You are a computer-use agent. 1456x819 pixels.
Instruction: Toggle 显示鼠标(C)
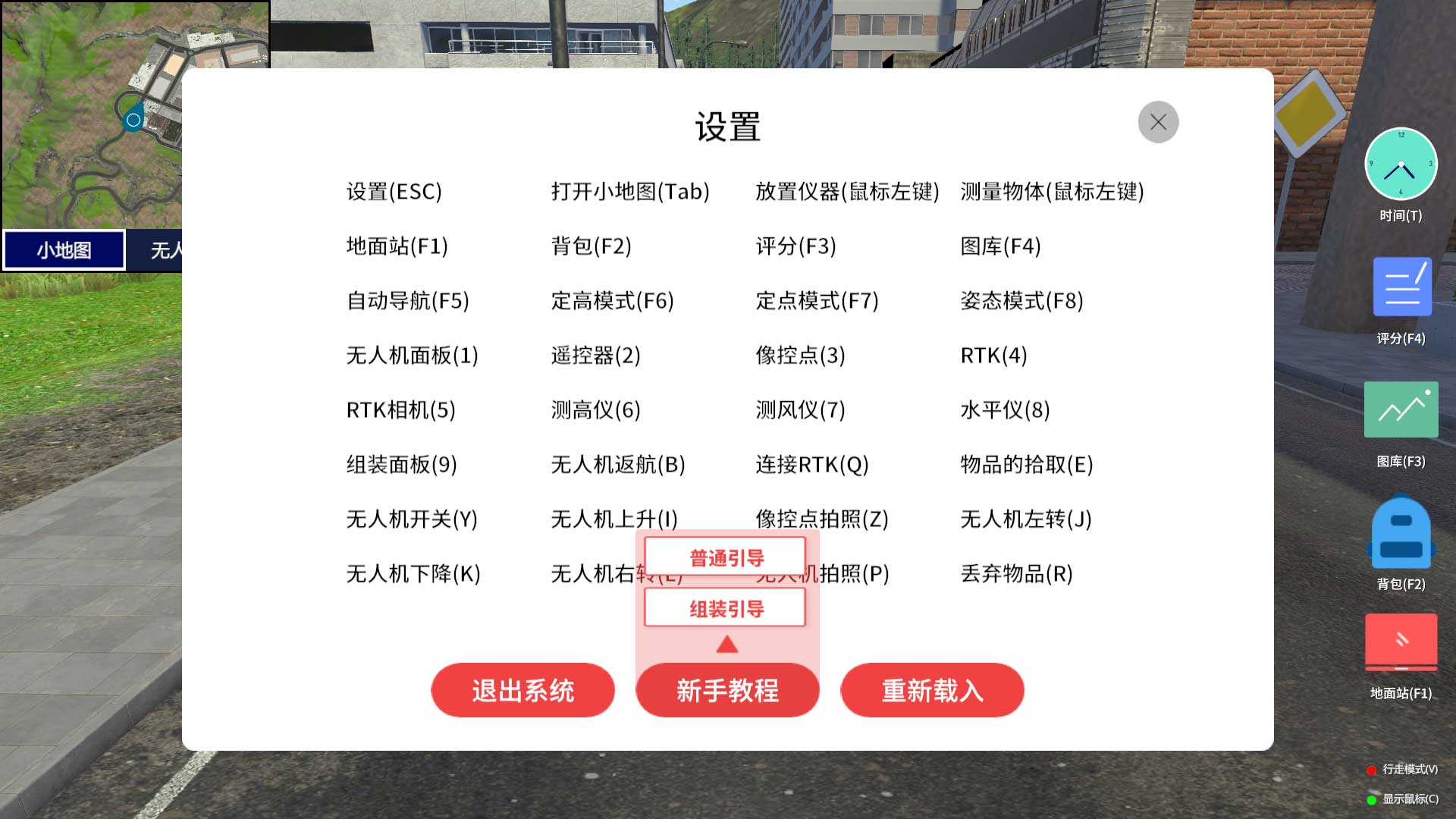(1403, 799)
